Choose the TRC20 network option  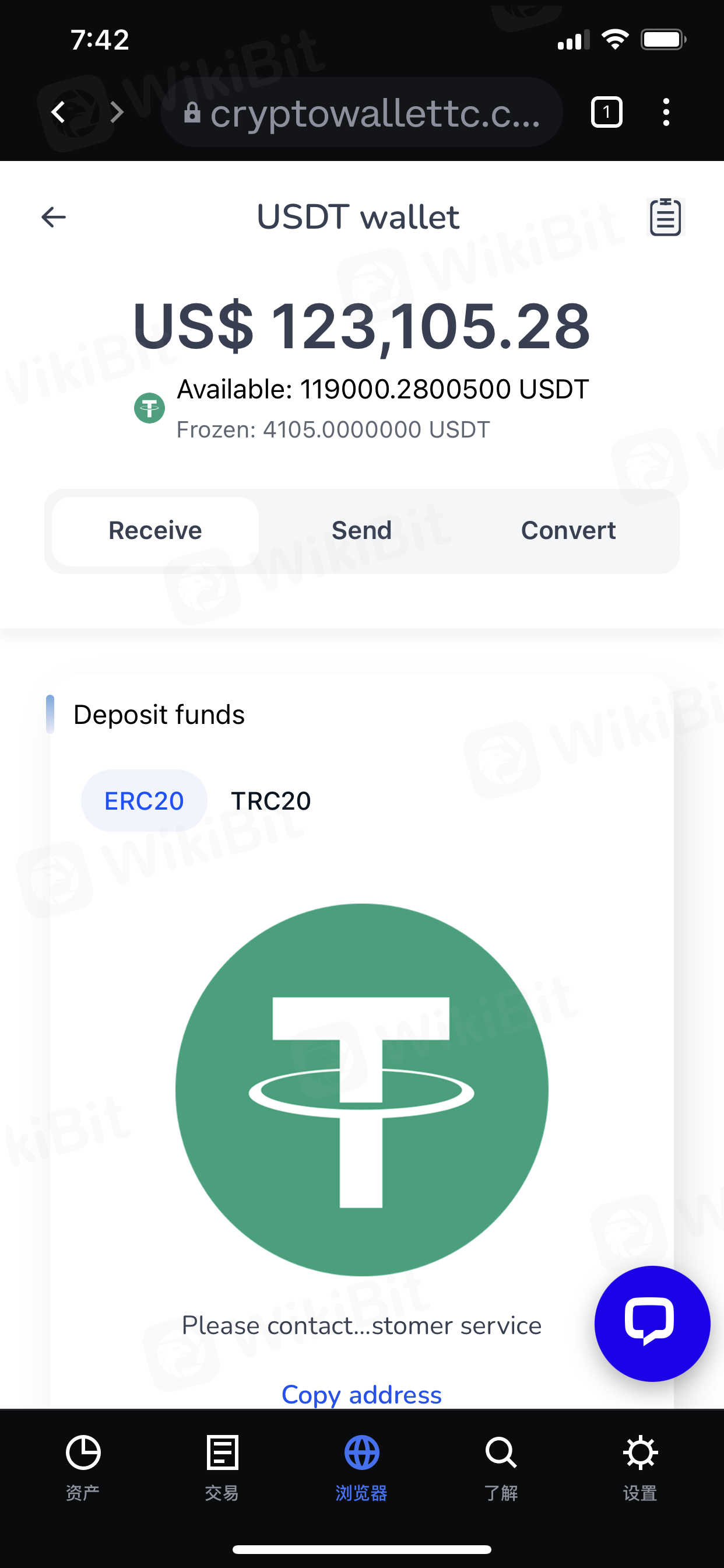point(270,801)
